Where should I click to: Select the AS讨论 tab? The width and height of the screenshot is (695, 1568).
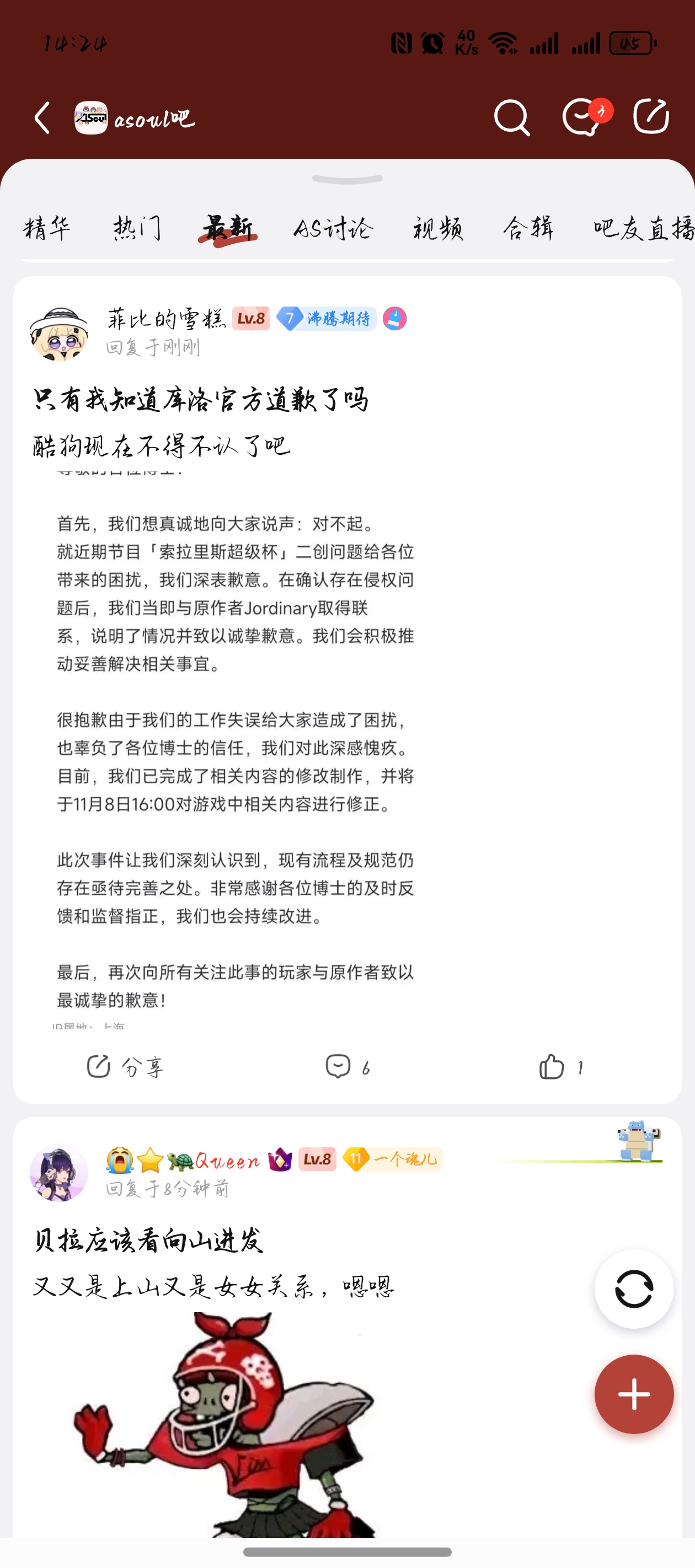click(333, 228)
